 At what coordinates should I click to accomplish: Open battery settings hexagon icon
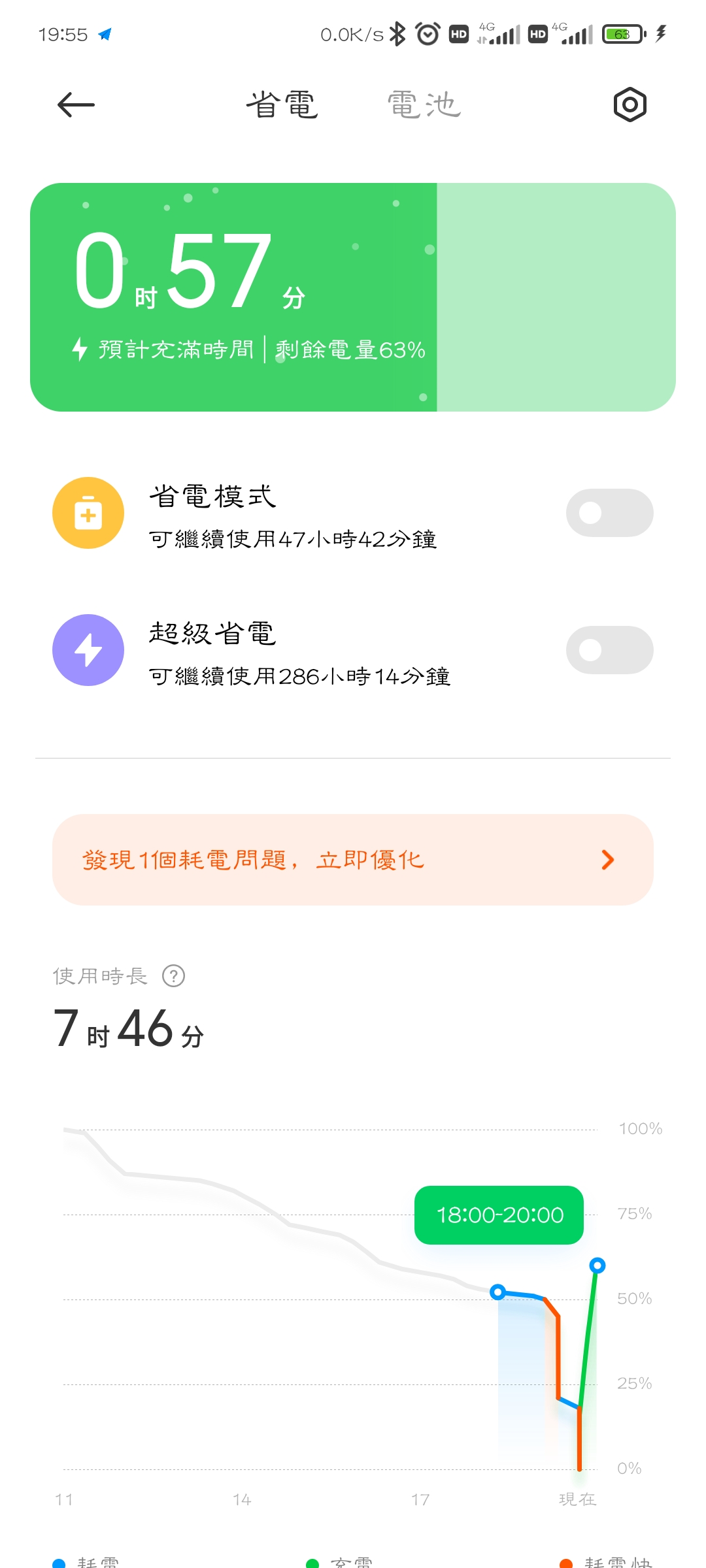[630, 105]
